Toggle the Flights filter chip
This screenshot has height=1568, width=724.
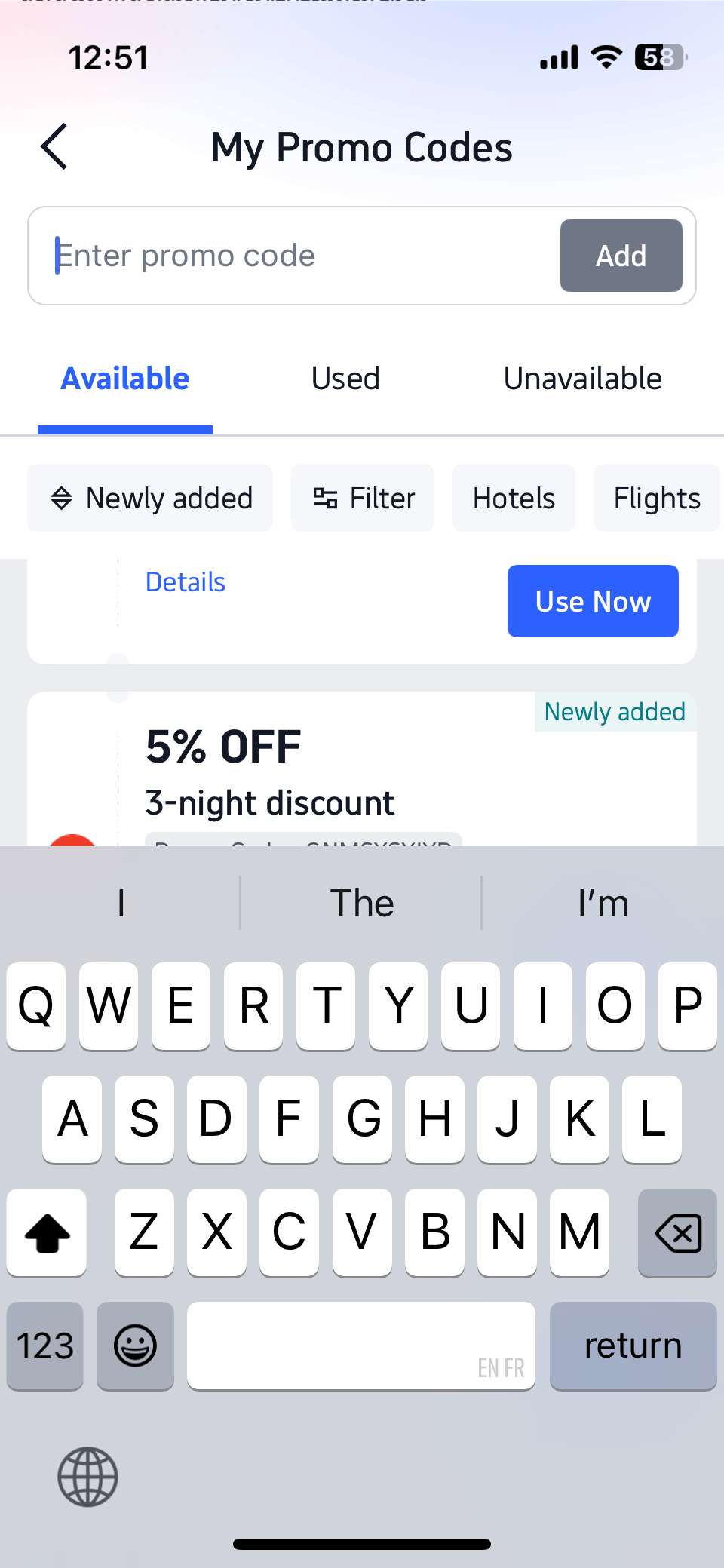[x=656, y=498]
